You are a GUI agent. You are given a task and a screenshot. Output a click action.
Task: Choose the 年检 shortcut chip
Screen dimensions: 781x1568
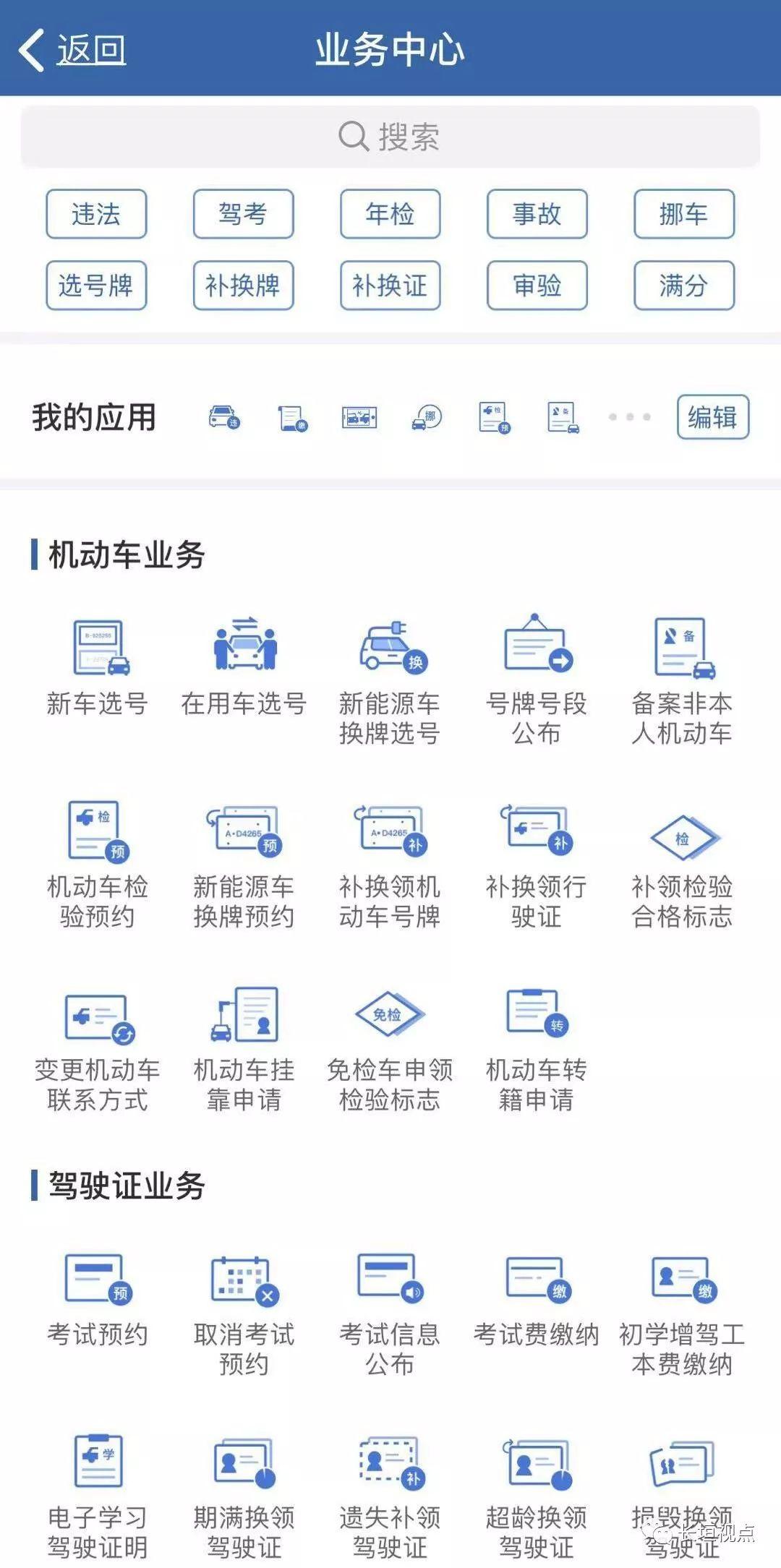pyautogui.click(x=390, y=214)
